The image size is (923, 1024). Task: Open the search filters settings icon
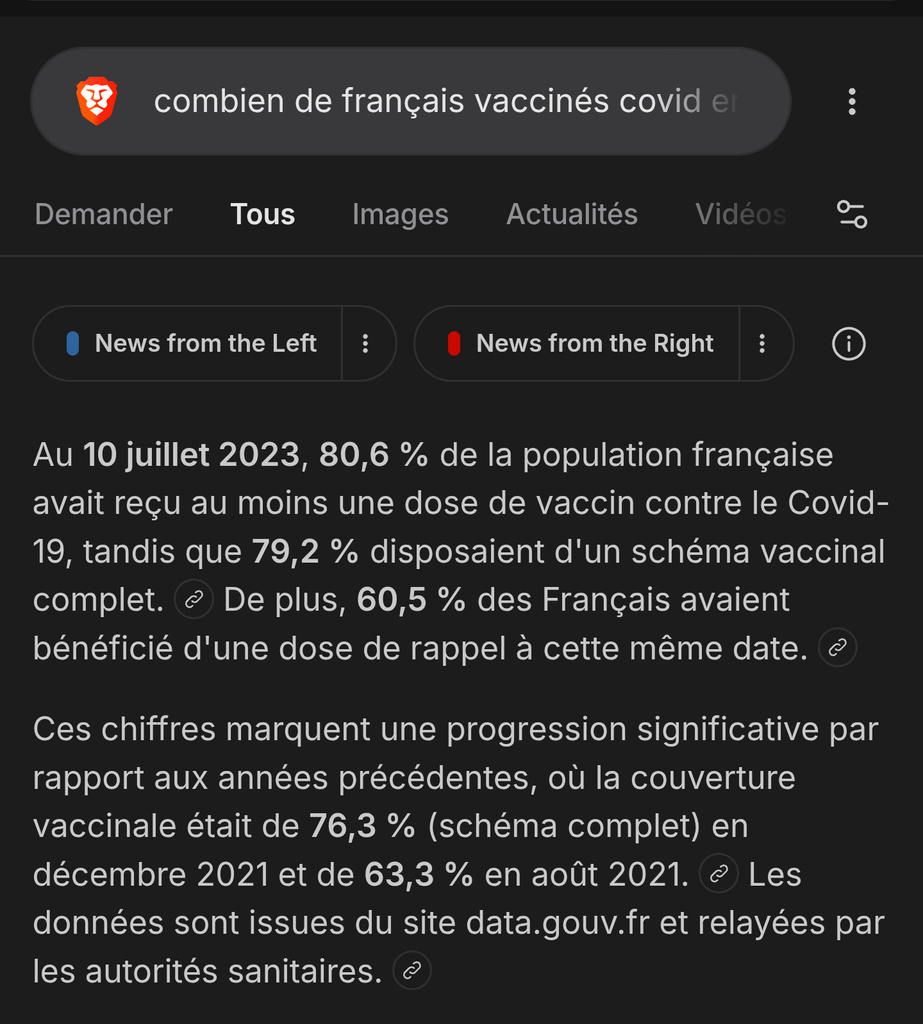852,215
